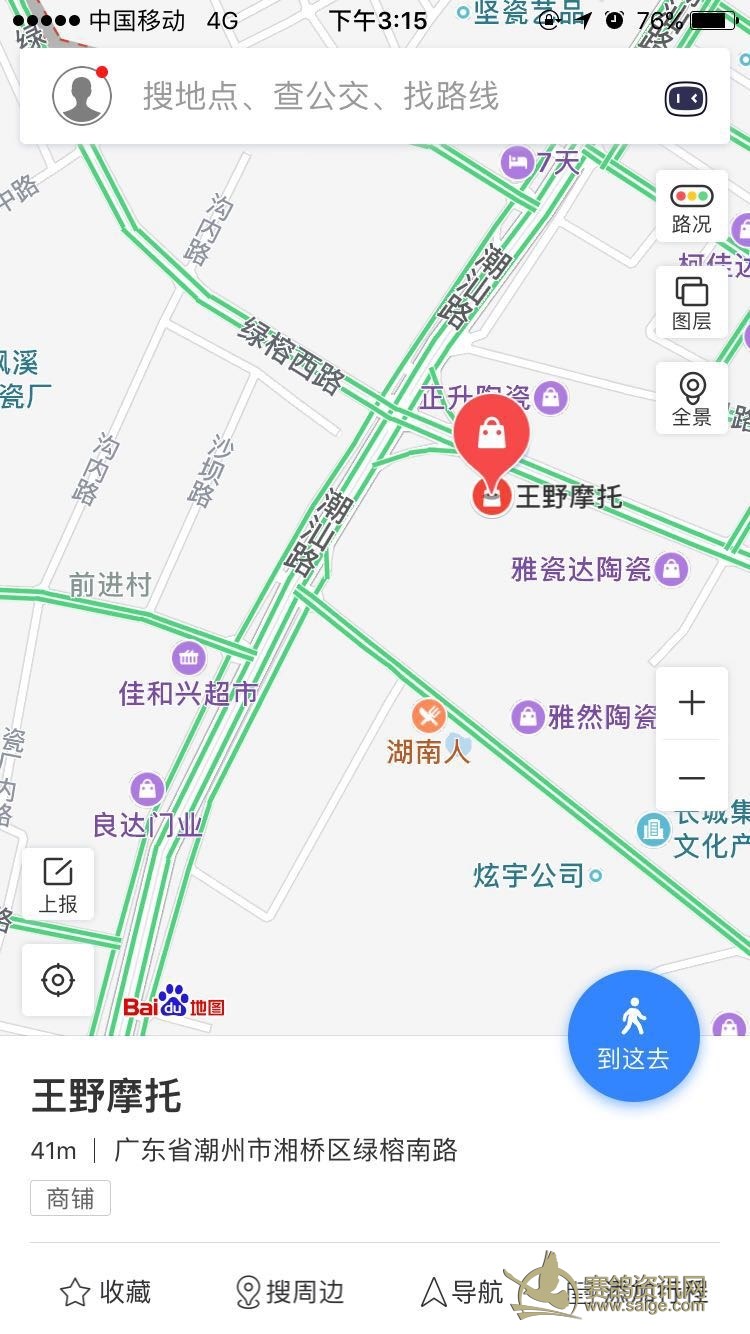The image size is (750, 1334).
Task: Select the 良达门业 shop marker
Action: tap(147, 789)
